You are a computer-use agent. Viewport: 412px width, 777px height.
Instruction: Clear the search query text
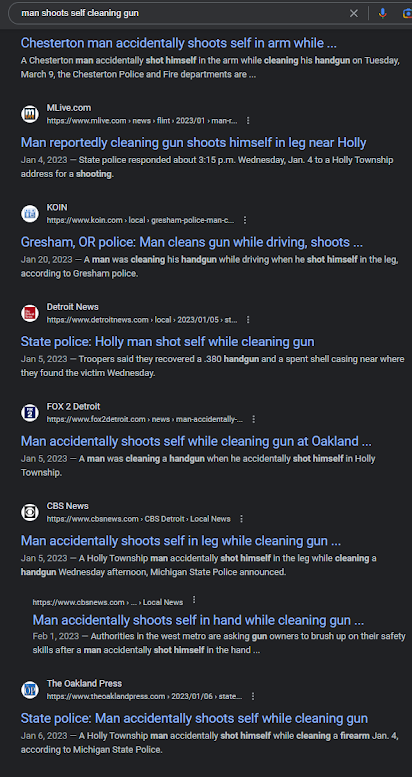coord(353,13)
